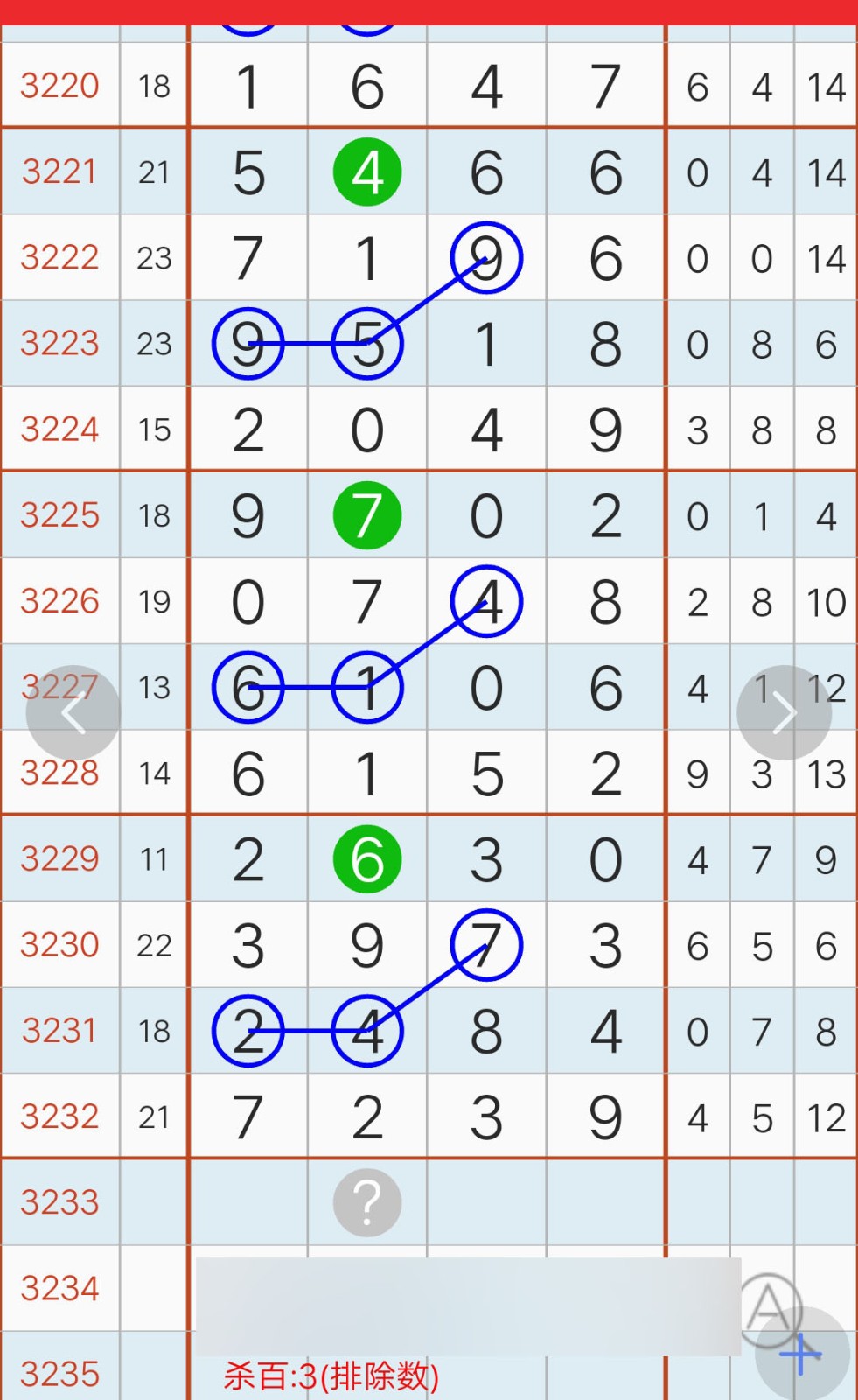The width and height of the screenshot is (858, 1400).
Task: Tap the blue plus floating button
Action: [x=802, y=1354]
